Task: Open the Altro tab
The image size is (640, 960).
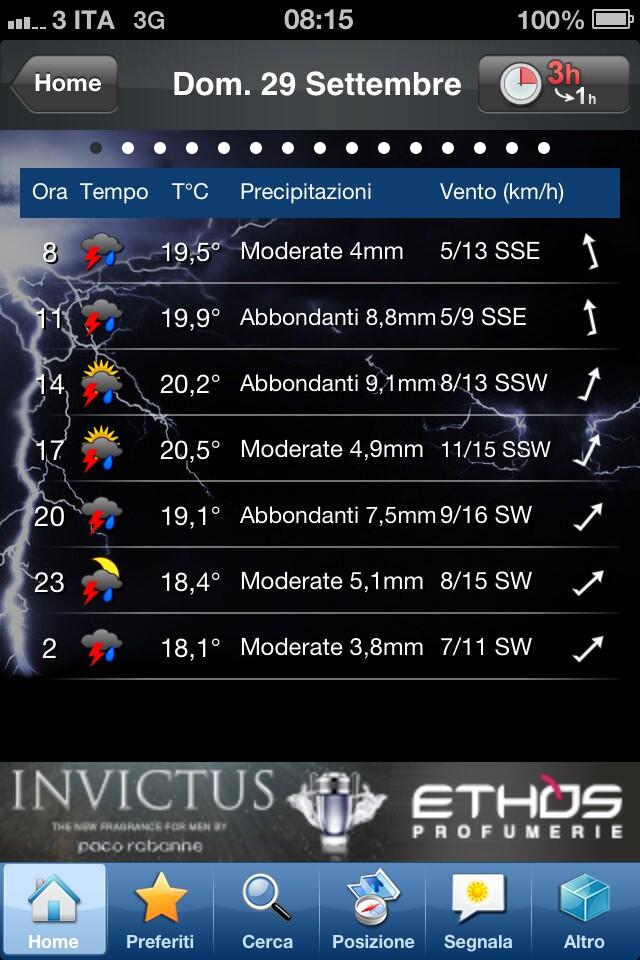Action: pos(585,910)
